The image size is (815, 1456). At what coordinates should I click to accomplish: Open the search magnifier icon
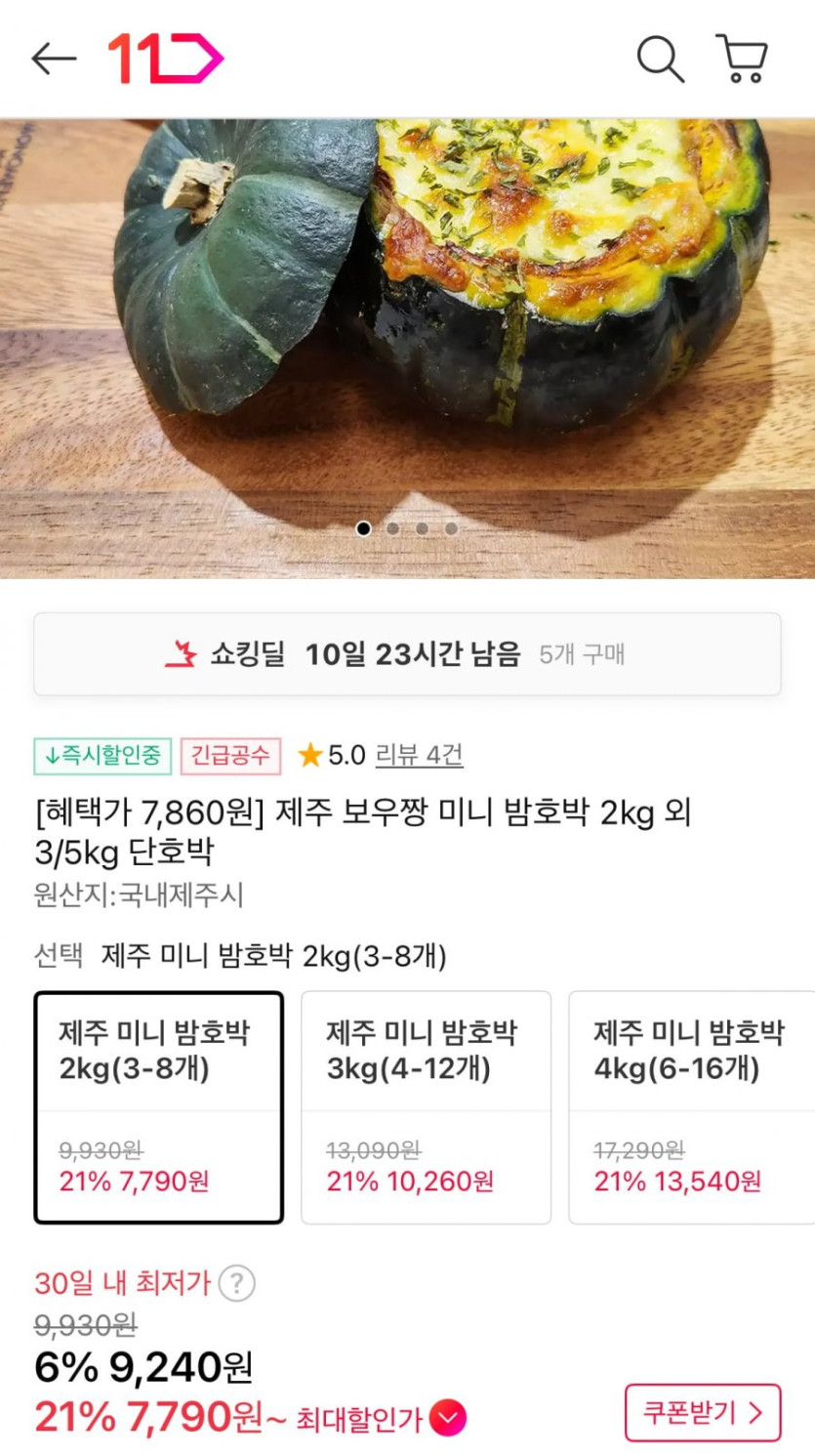(x=661, y=59)
